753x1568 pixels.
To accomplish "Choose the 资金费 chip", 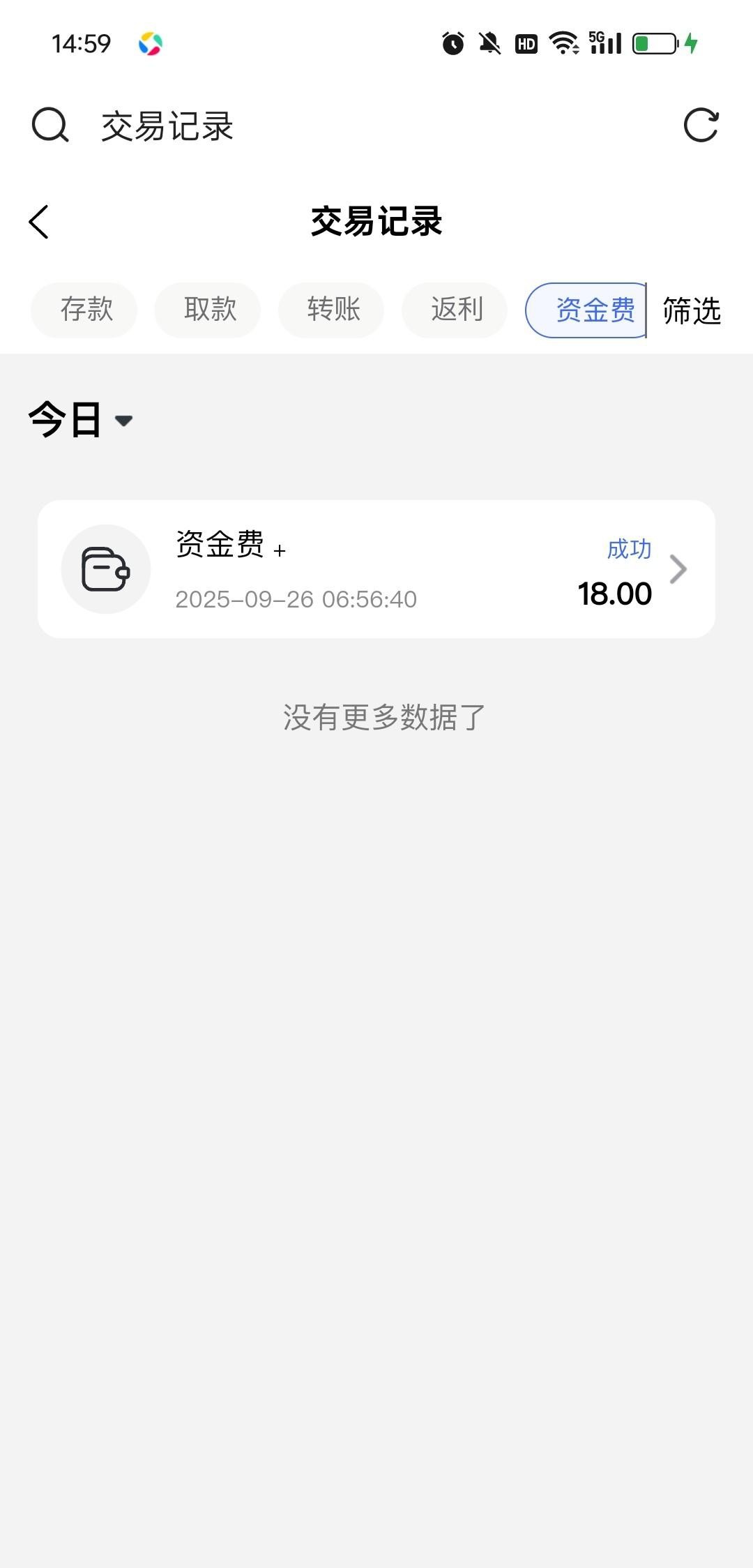I will [587, 310].
